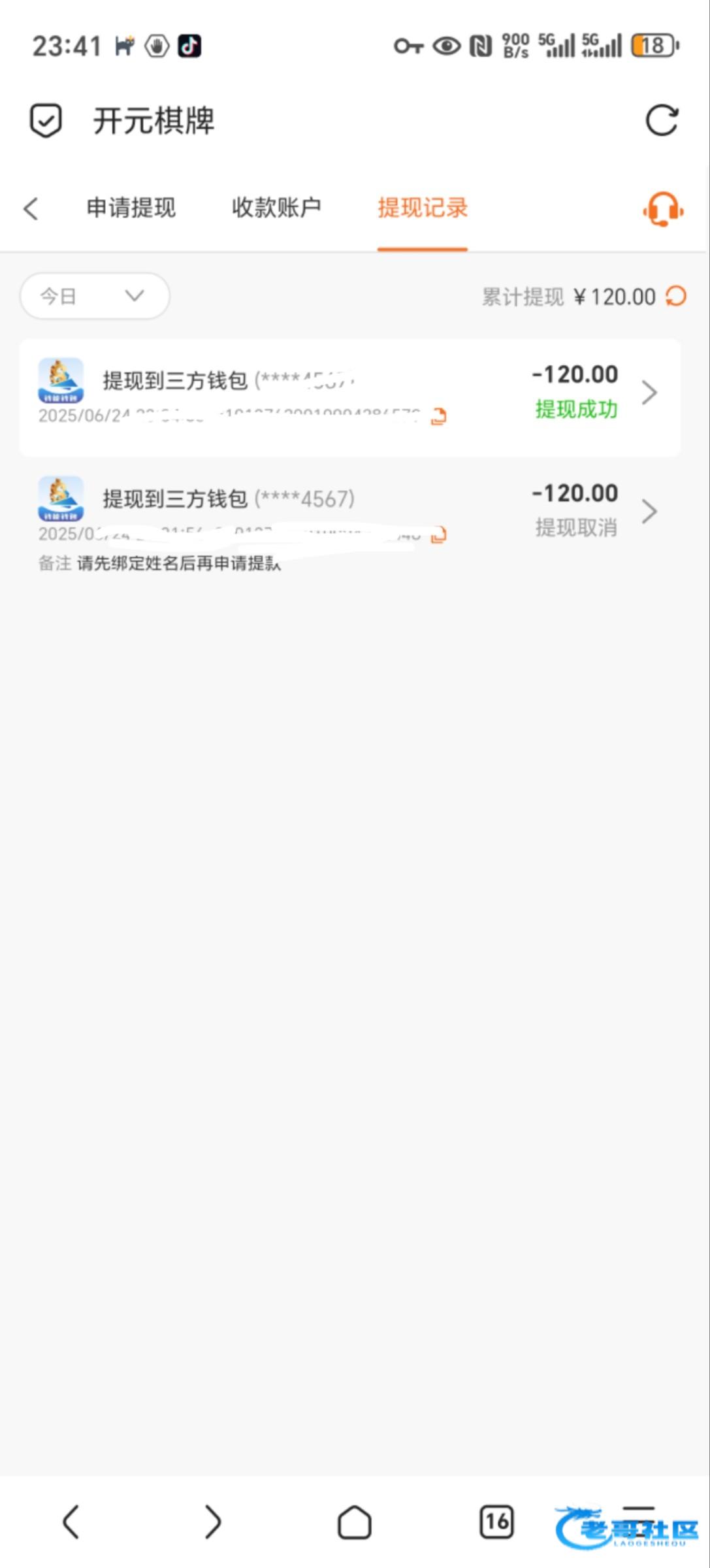
Task: Switch to the 收款账户 tab
Action: [276, 208]
